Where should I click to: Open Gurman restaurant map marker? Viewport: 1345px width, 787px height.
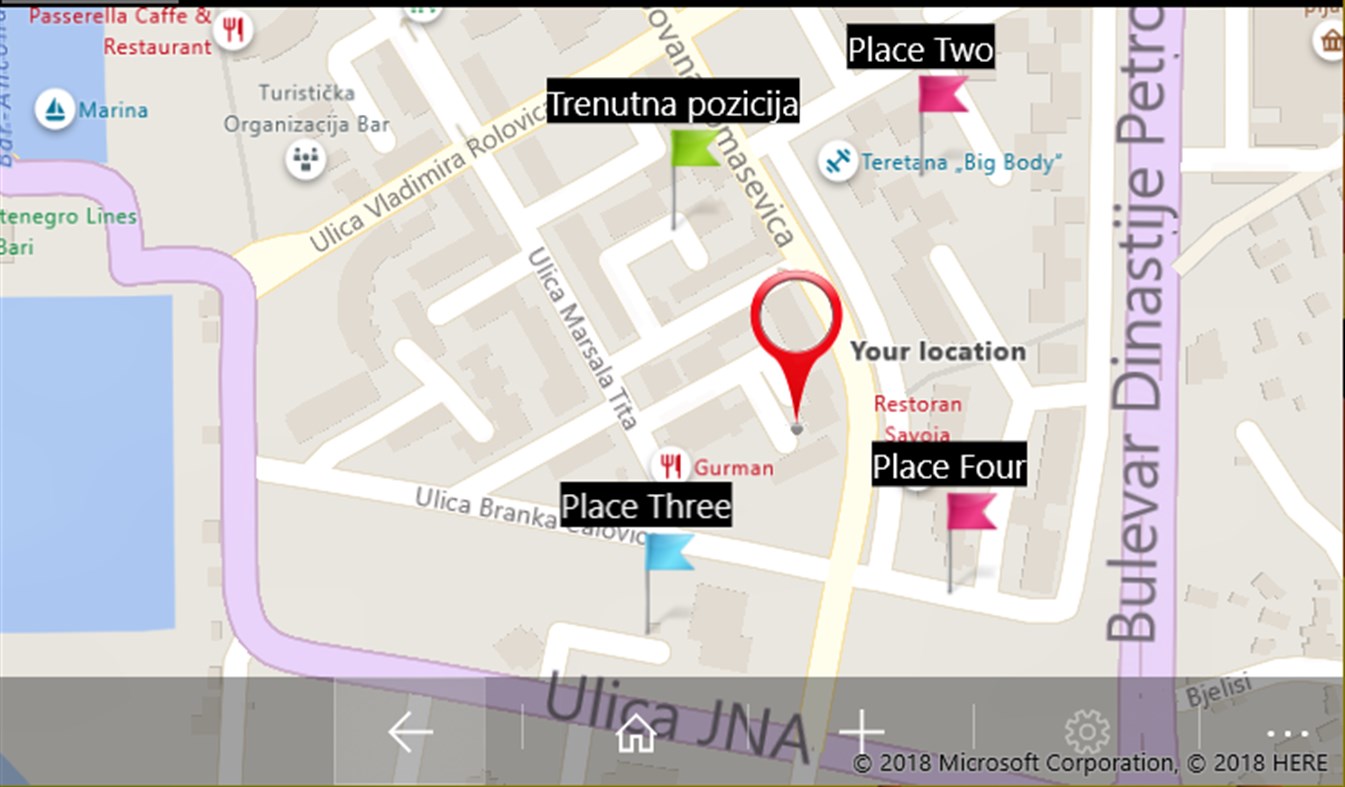pos(671,466)
